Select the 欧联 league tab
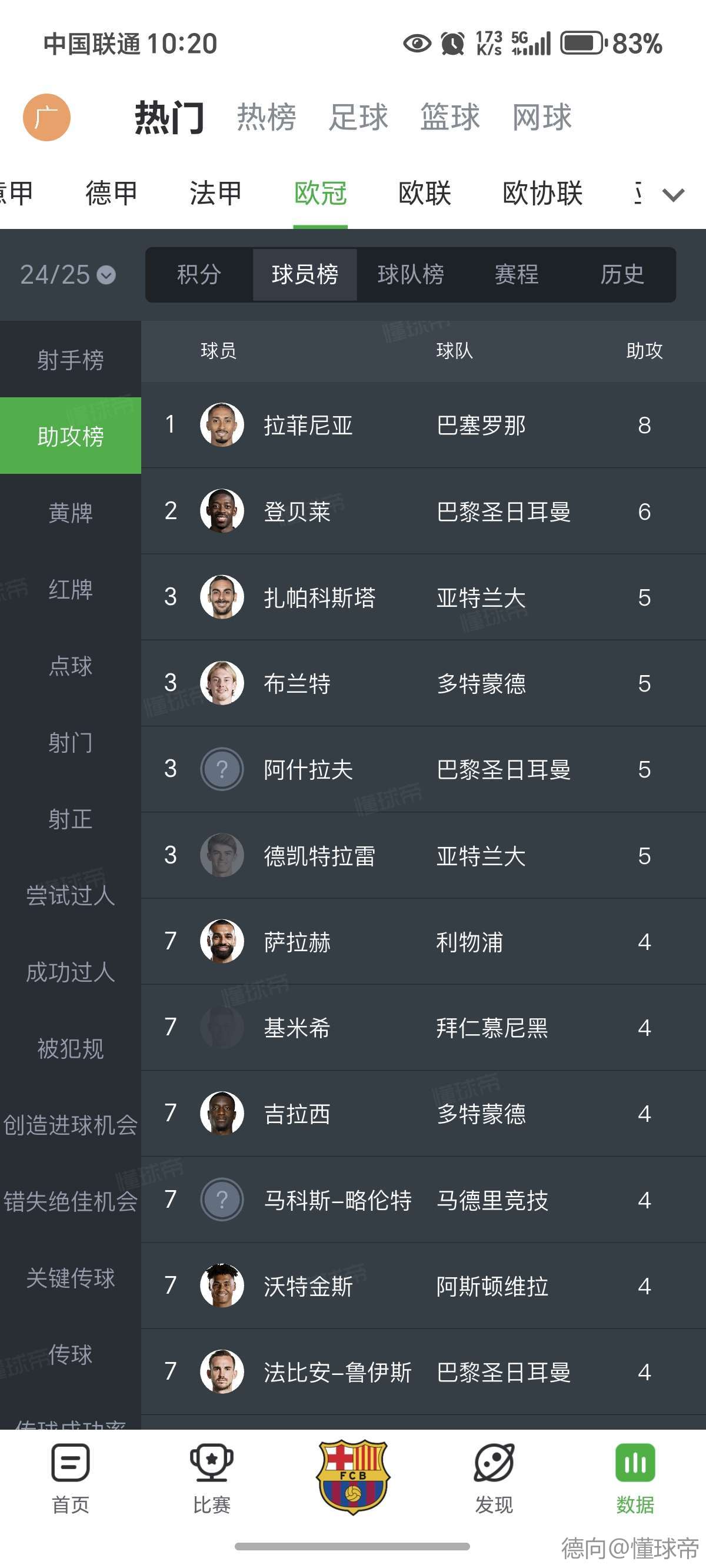 pos(424,194)
